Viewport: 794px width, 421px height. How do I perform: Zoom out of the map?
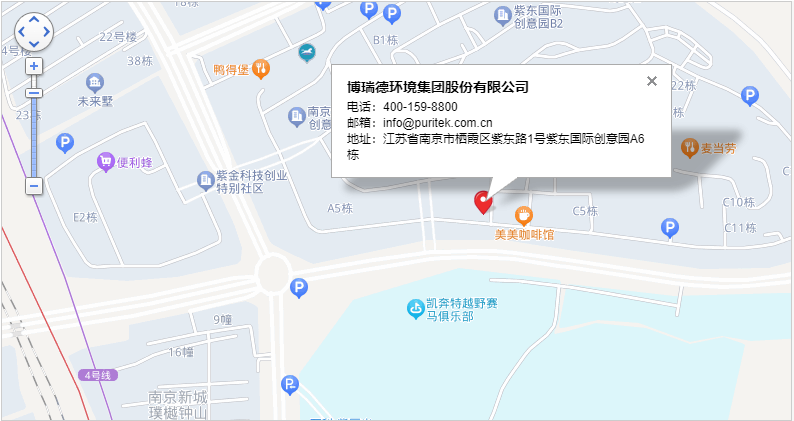34,186
